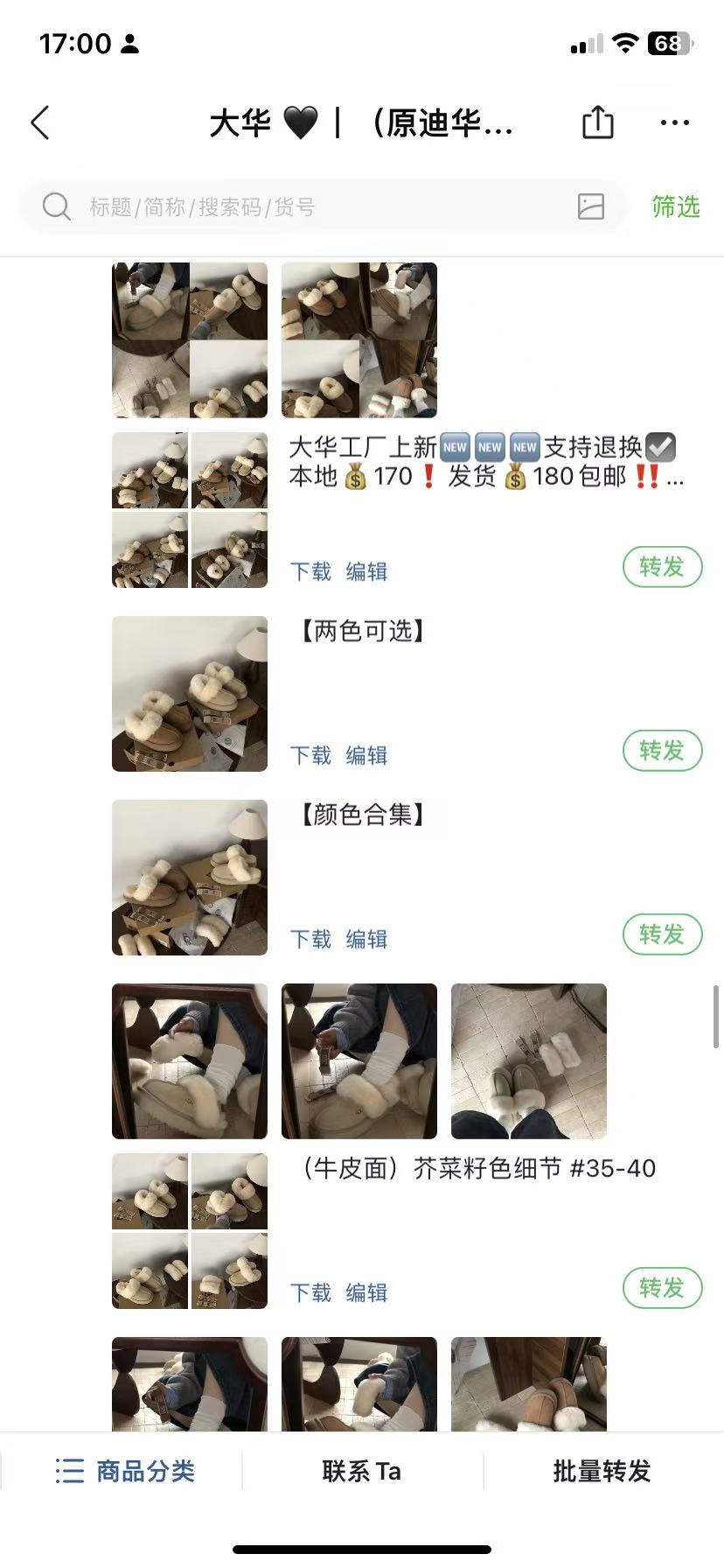Share this shop album

598,122
